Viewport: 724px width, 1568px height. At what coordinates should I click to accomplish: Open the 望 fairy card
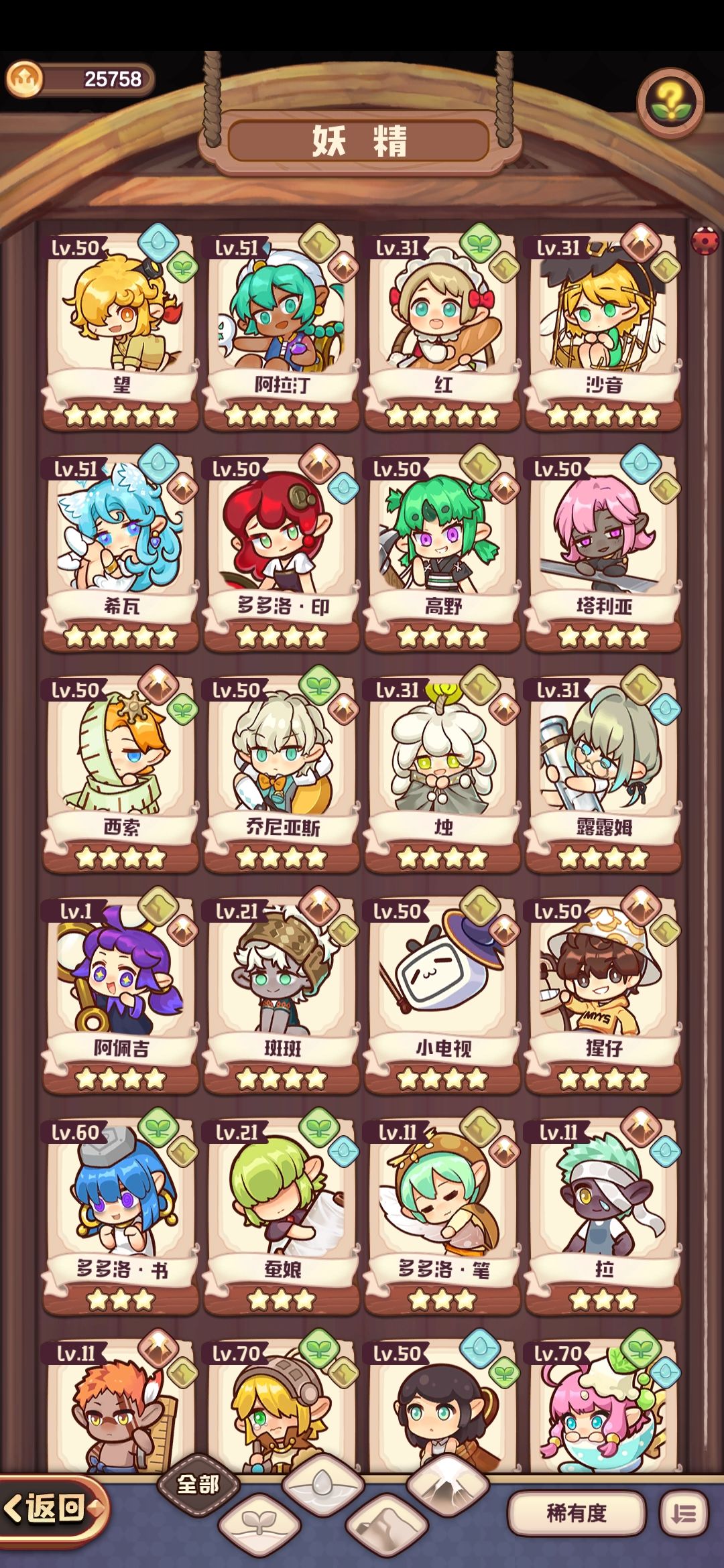pyautogui.click(x=121, y=332)
